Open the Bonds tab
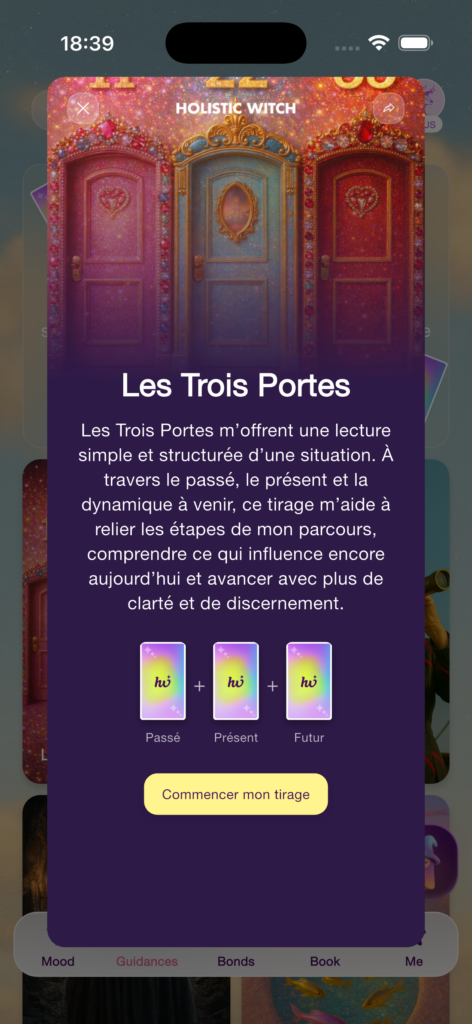 (x=236, y=961)
